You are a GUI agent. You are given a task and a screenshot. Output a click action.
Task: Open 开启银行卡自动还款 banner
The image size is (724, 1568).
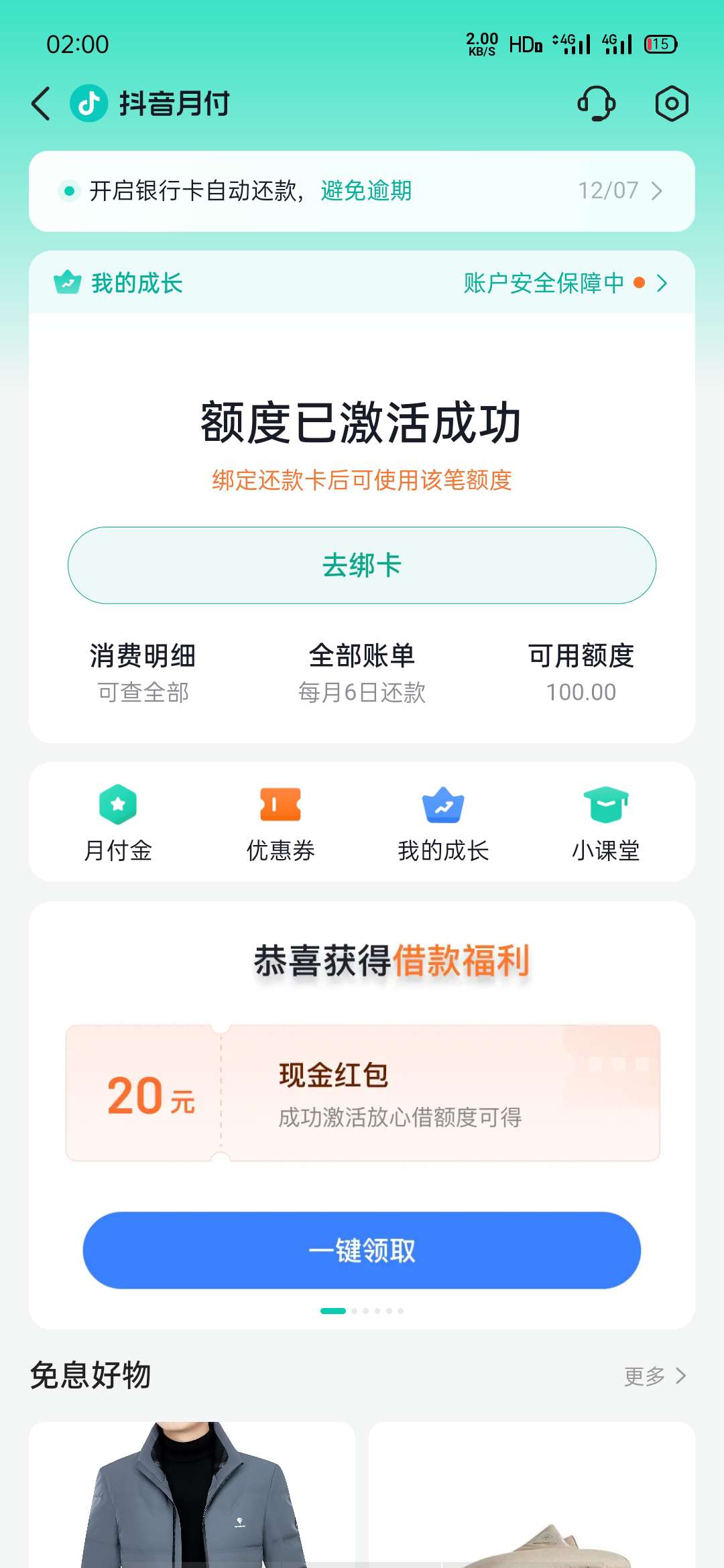[x=362, y=191]
